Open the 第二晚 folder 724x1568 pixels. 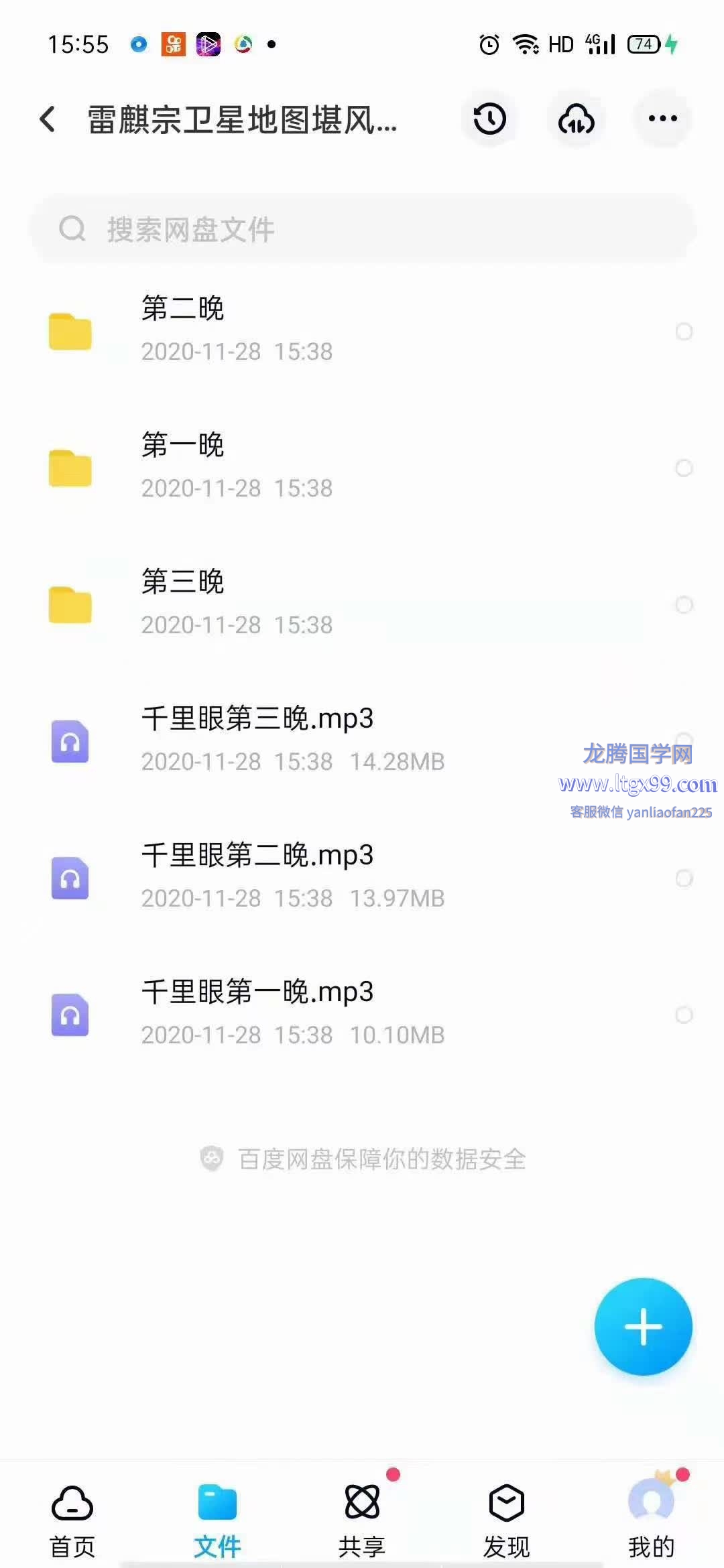[362, 330]
